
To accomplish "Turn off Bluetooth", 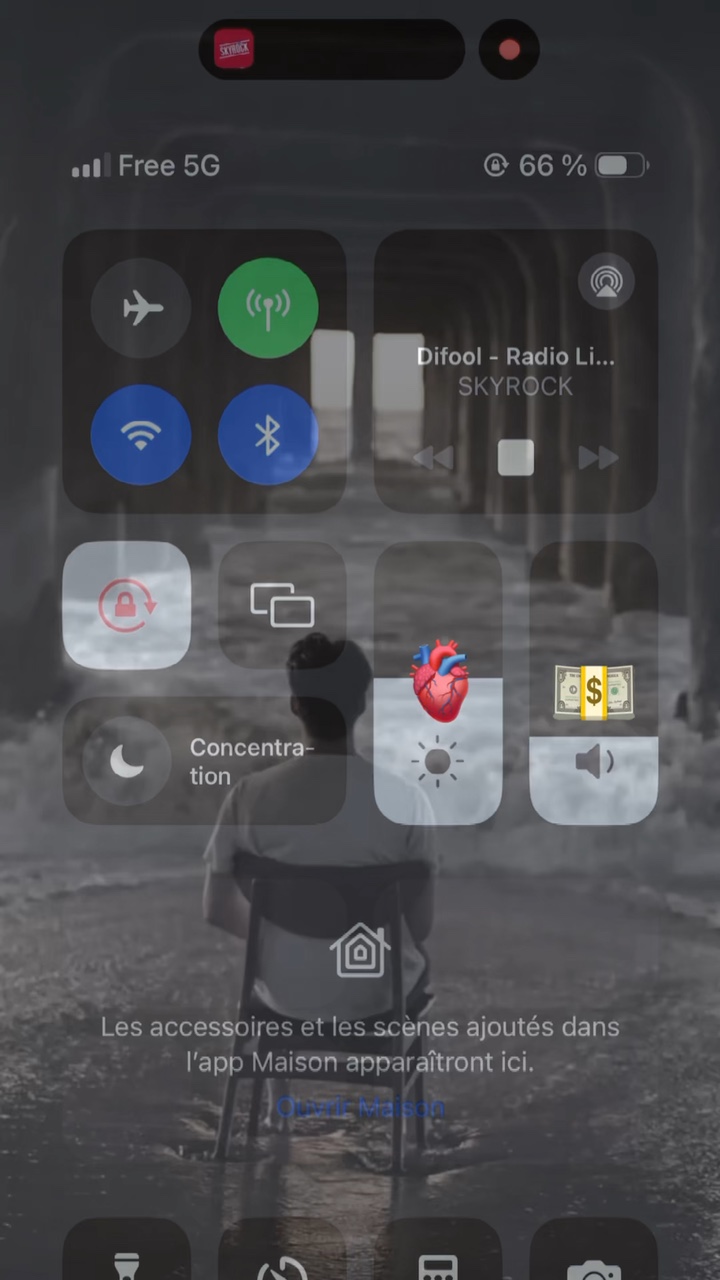I will click(x=268, y=435).
